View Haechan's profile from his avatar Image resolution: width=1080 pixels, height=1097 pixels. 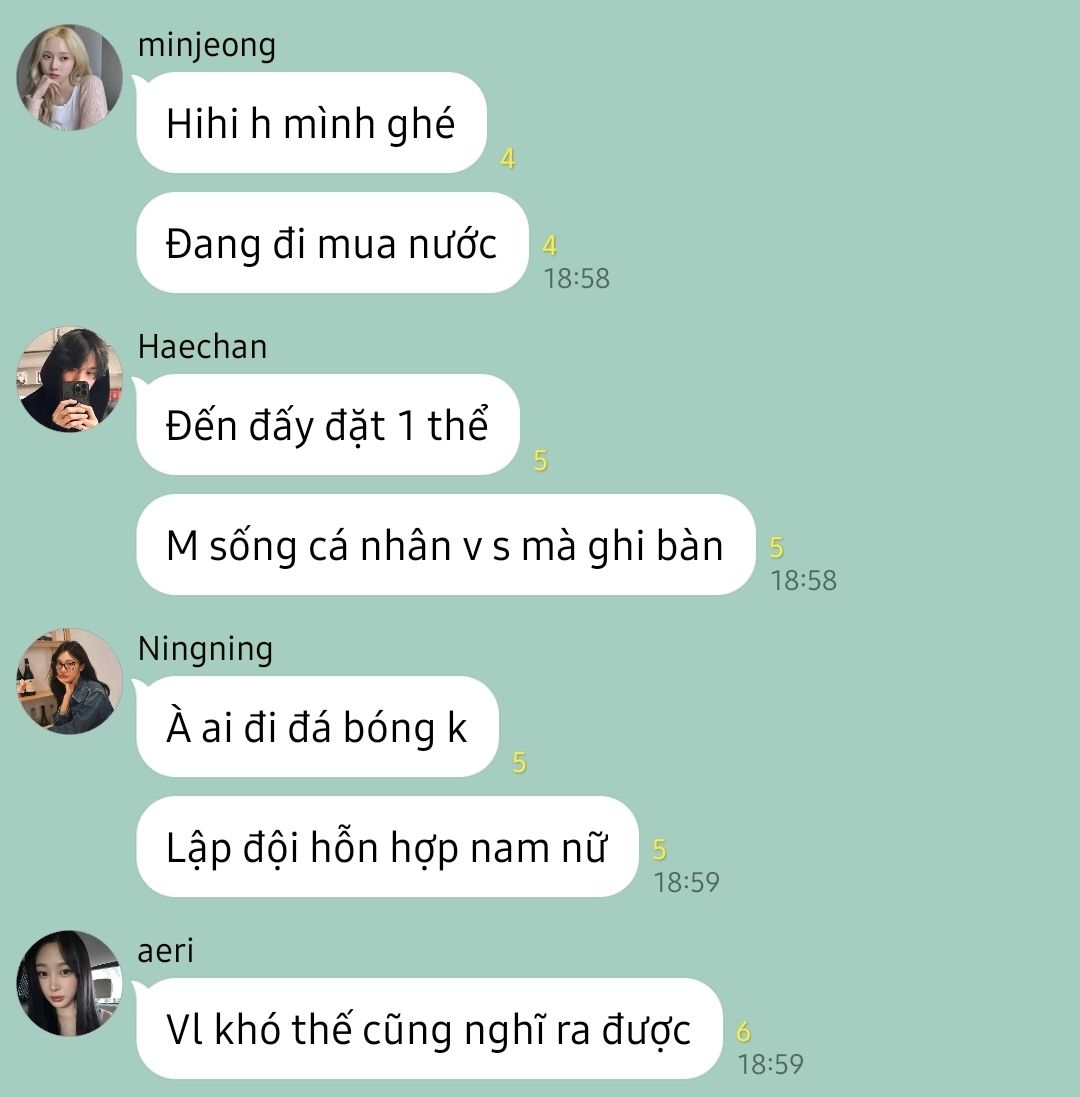pos(69,380)
